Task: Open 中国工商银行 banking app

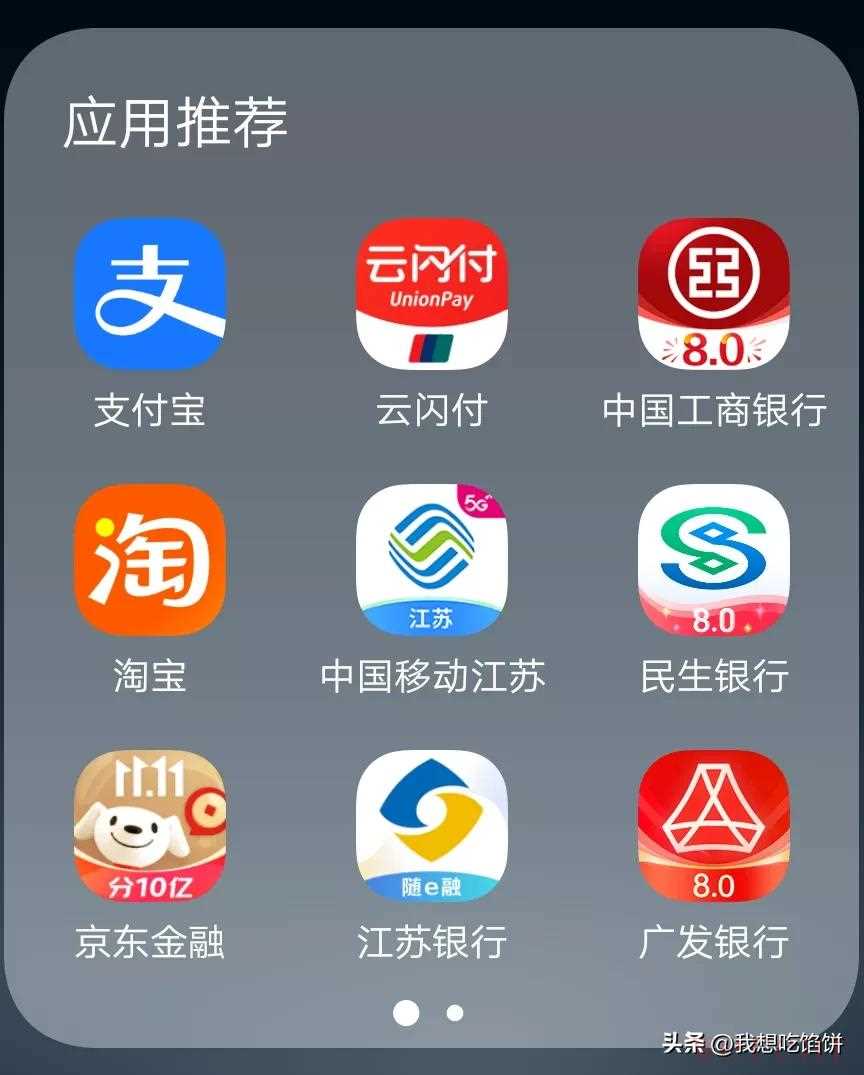Action: 713,294
